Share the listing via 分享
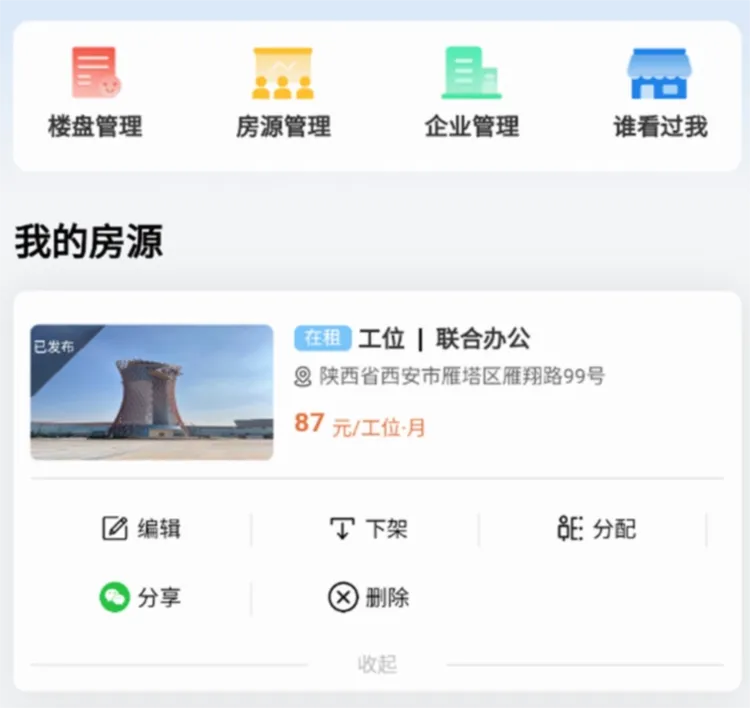Image resolution: width=750 pixels, height=708 pixels. click(141, 598)
